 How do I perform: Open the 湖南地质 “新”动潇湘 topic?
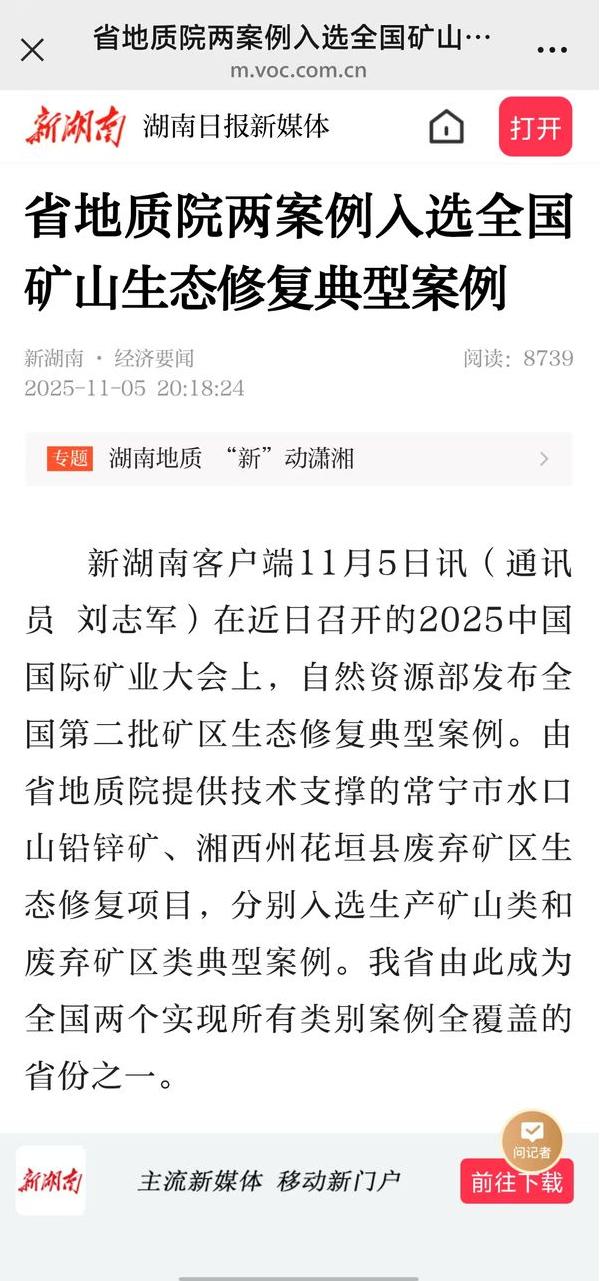coord(298,459)
